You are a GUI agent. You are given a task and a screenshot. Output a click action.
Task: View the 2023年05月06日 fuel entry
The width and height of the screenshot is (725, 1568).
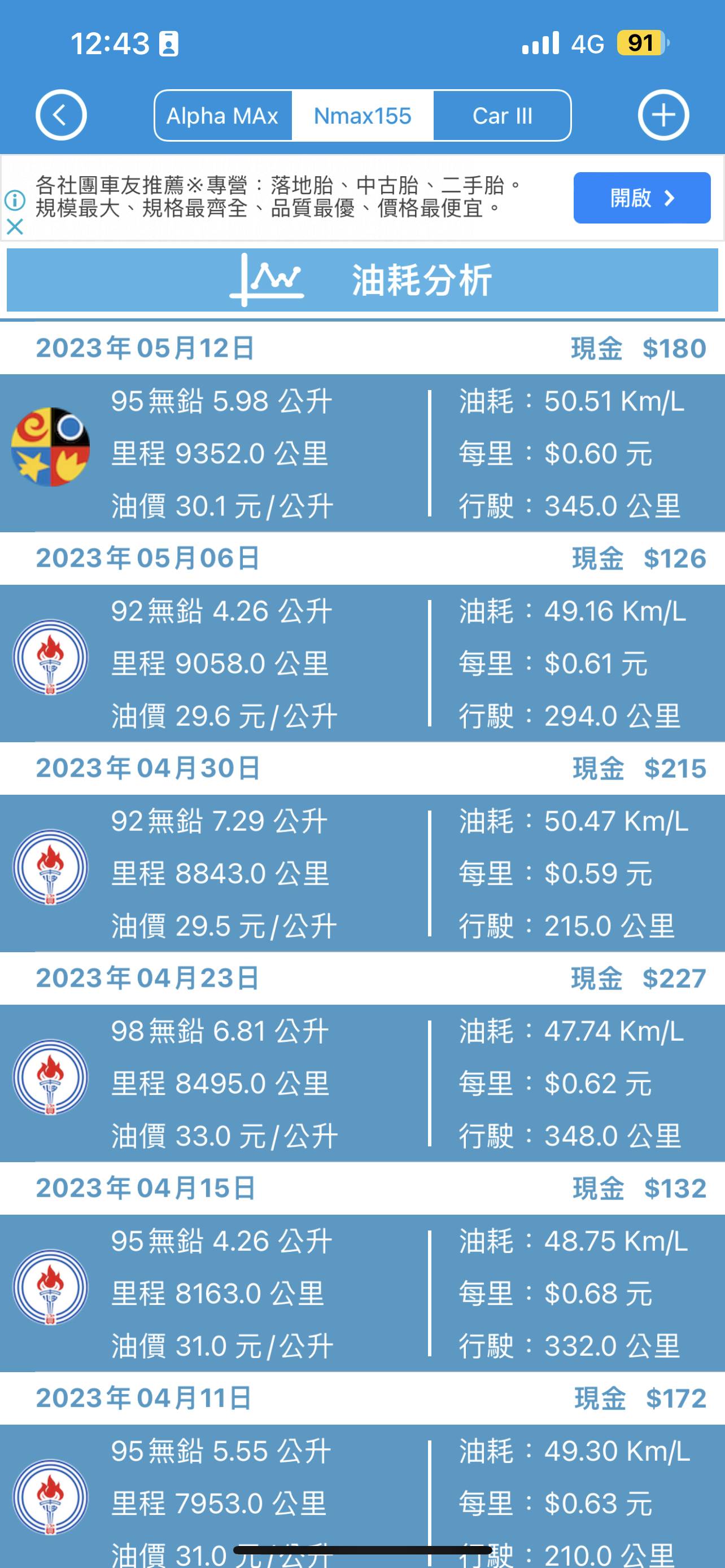(x=362, y=663)
